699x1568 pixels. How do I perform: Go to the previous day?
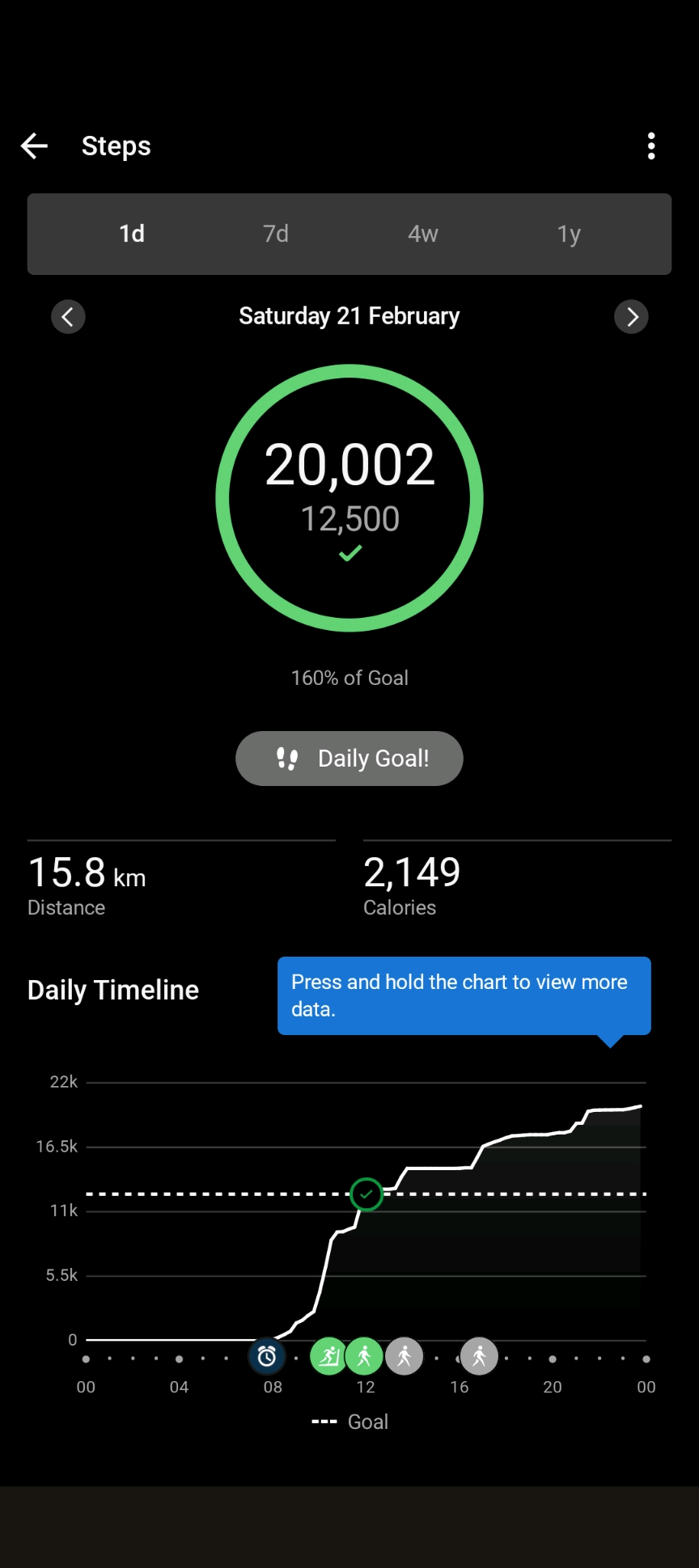[68, 316]
